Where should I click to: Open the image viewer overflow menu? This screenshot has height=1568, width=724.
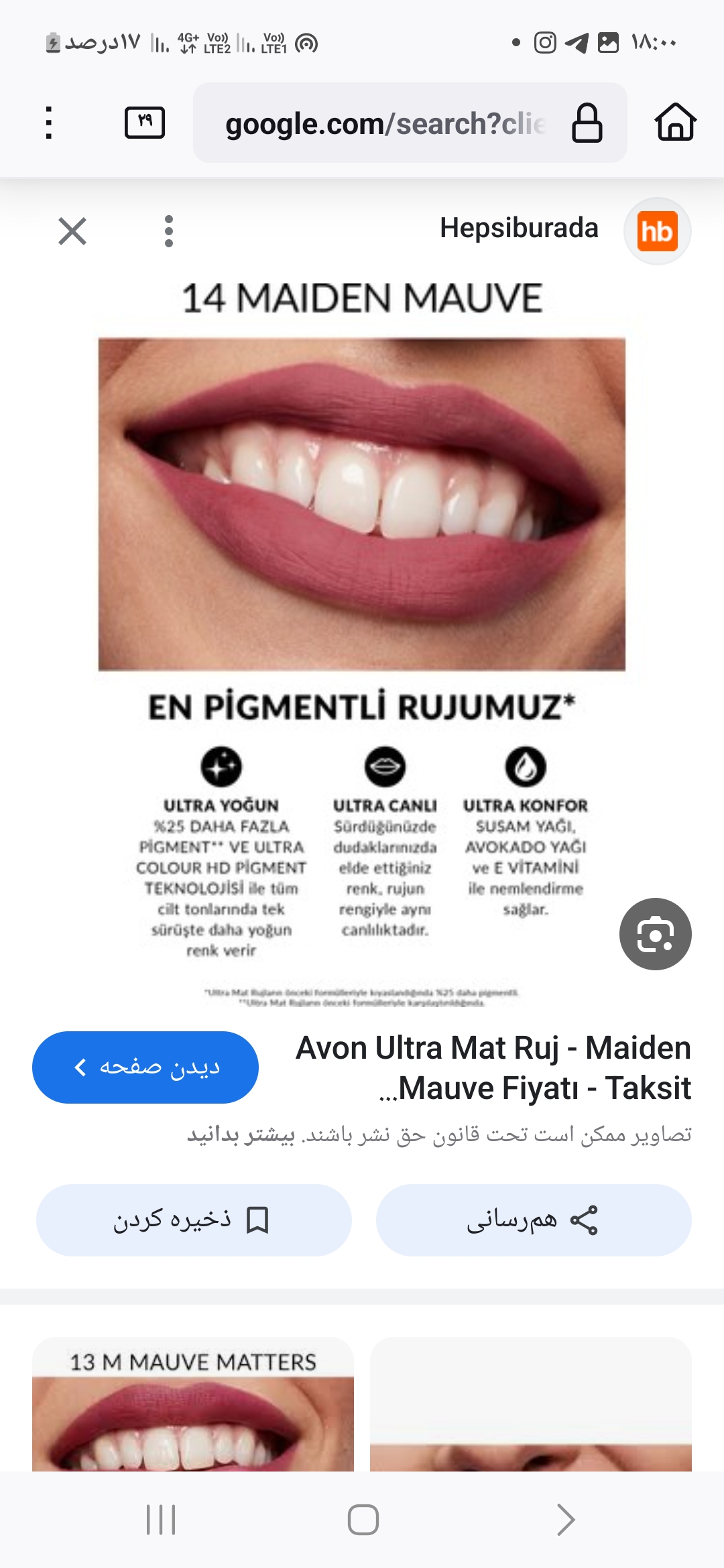point(169,232)
